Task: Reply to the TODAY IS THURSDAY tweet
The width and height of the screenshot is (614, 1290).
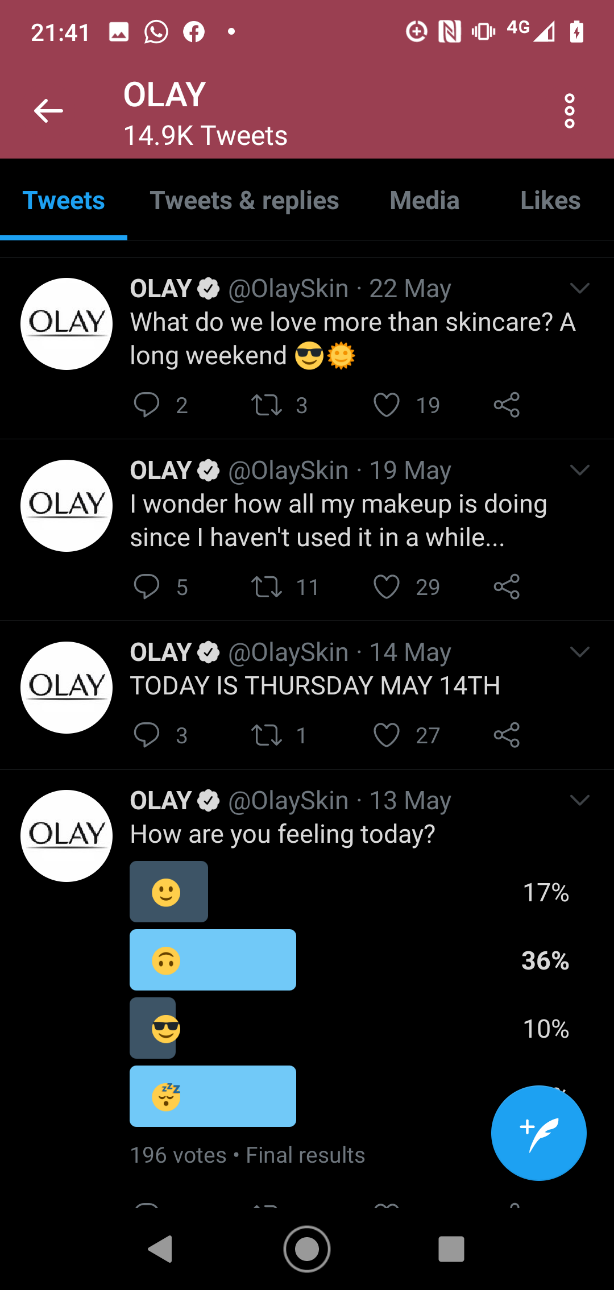Action: point(147,736)
